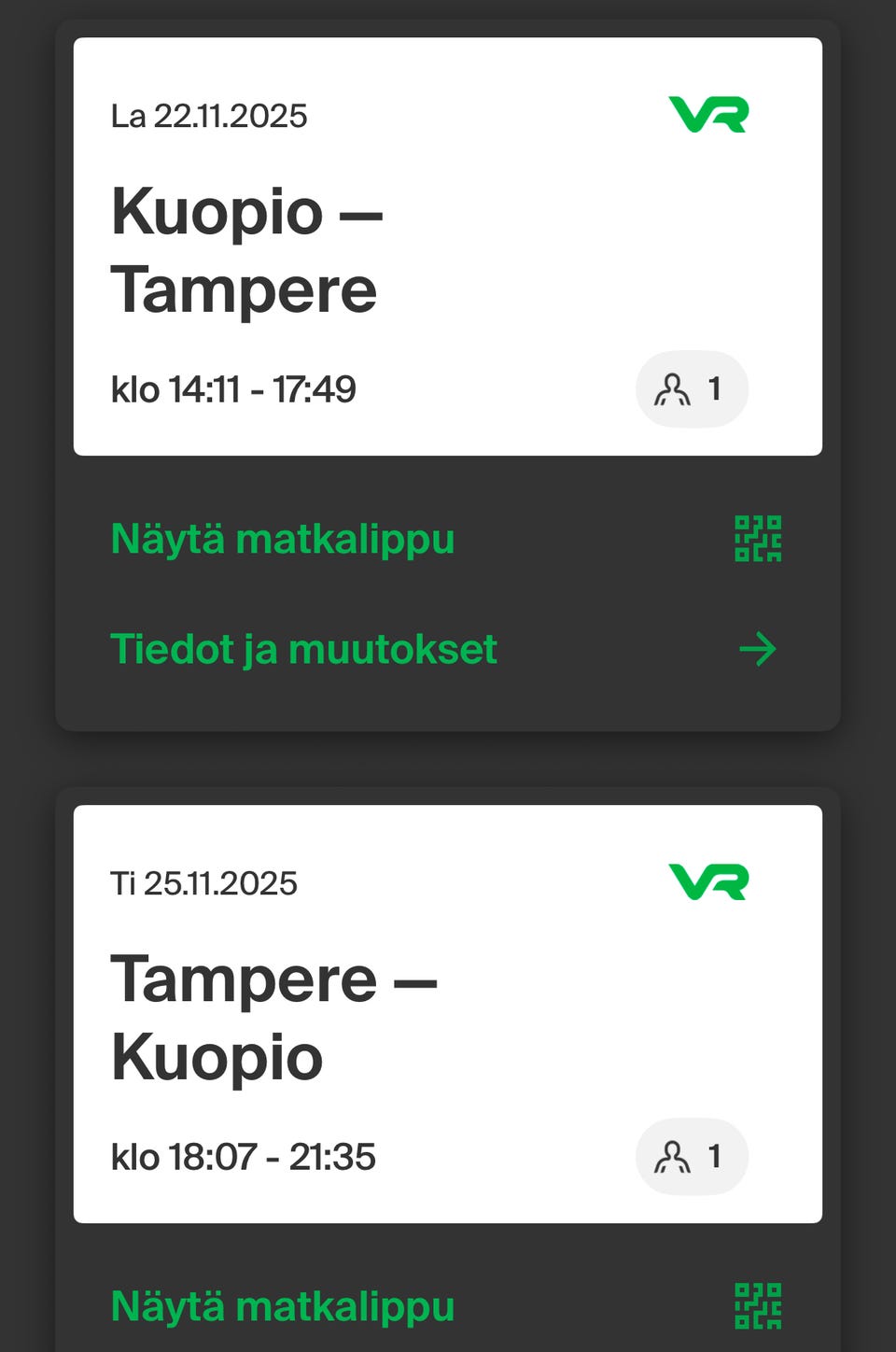The height and width of the screenshot is (1352, 896).
Task: Open Näytä matkalippu on the Tampere–Kuopio ticket
Action: point(282,1306)
